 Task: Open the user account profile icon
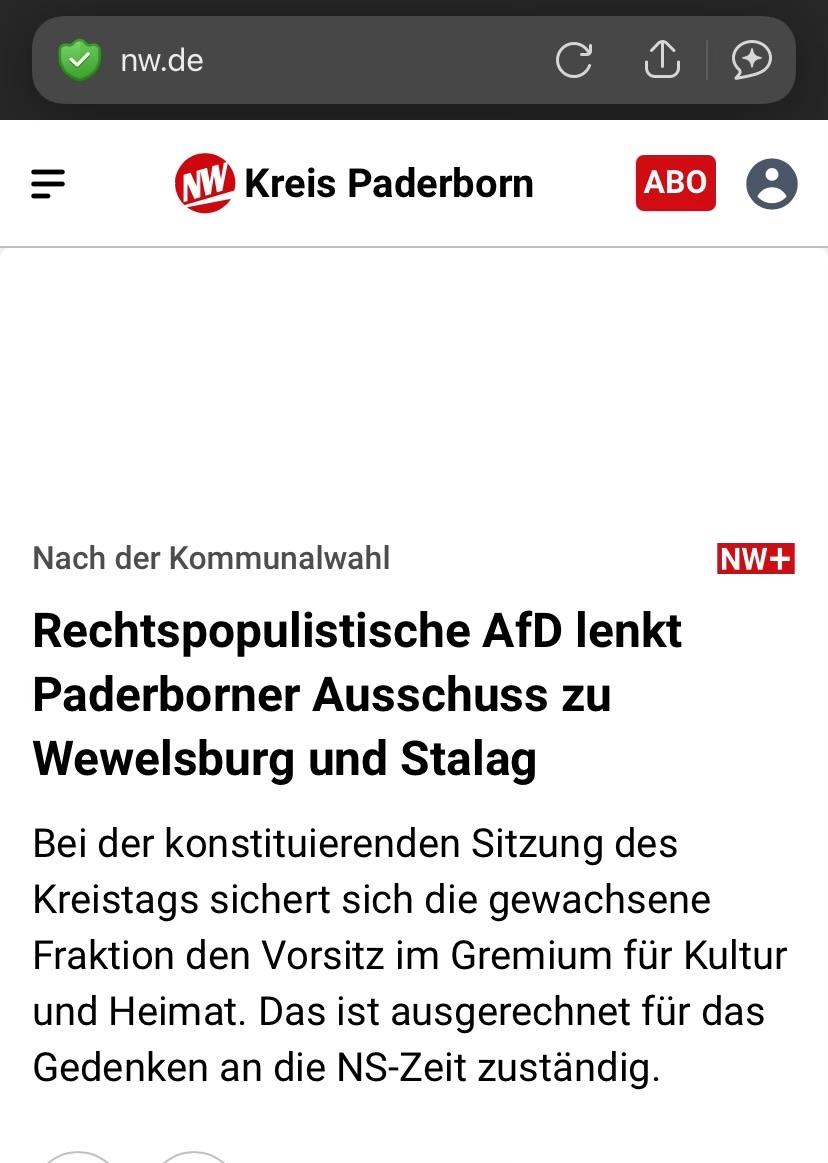(x=771, y=184)
